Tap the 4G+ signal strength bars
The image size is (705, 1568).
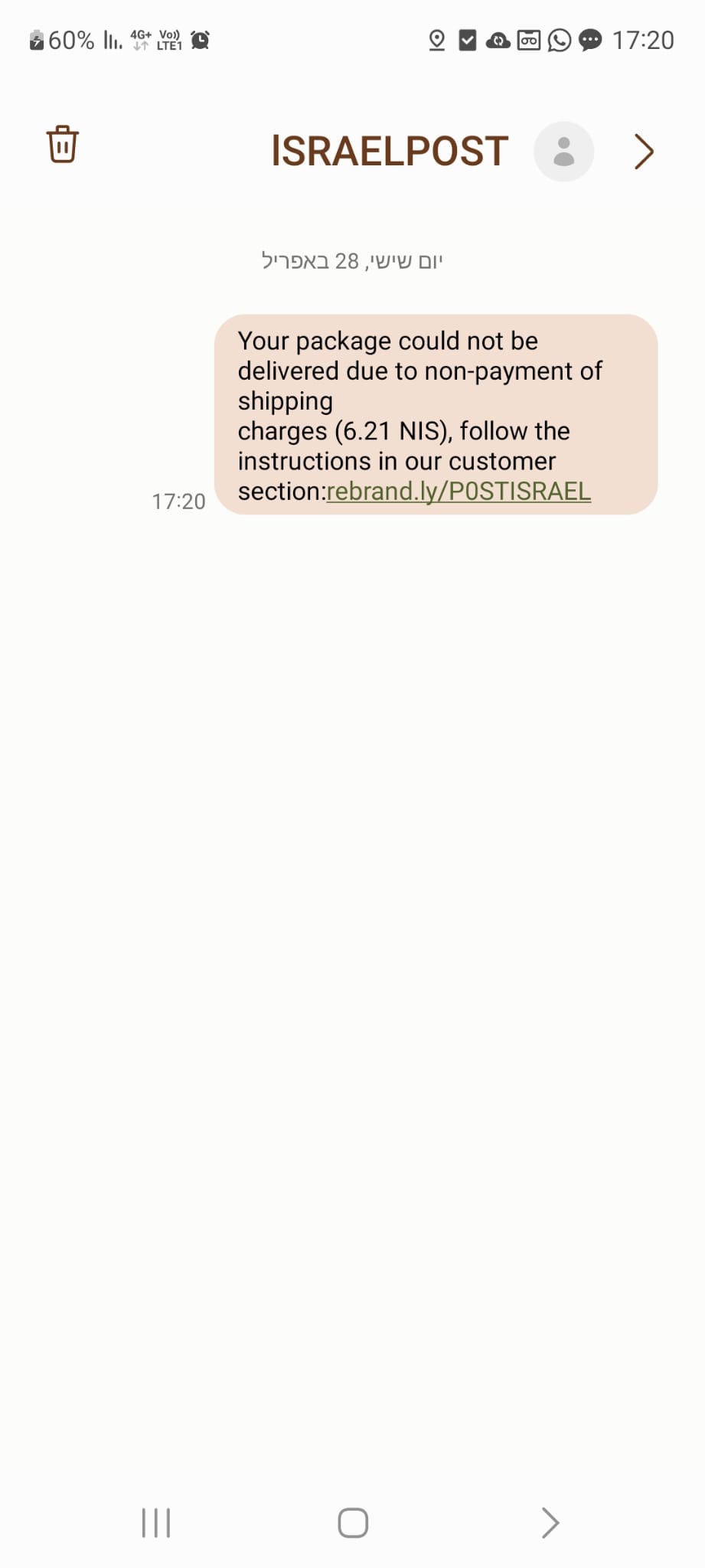(x=112, y=40)
